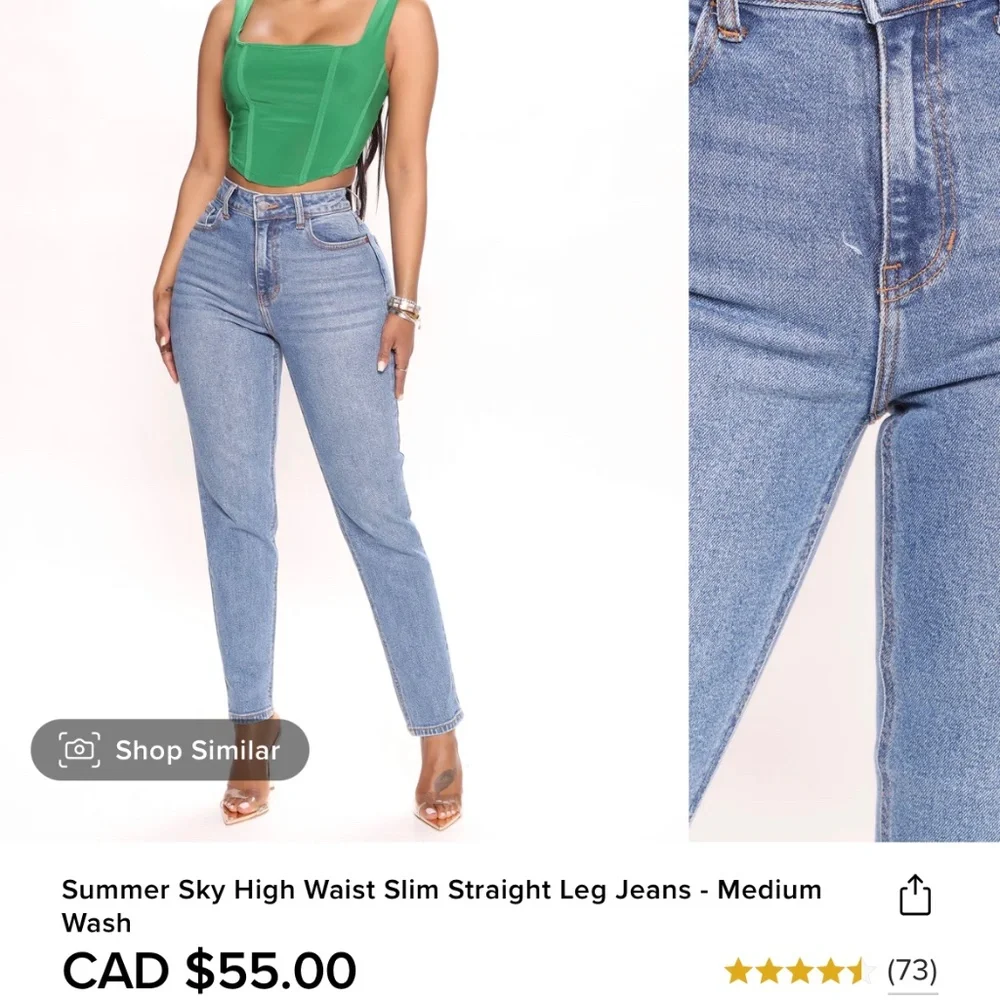Open the 73 reviews link
Screen dimensions: 1000x1000
(x=912, y=971)
